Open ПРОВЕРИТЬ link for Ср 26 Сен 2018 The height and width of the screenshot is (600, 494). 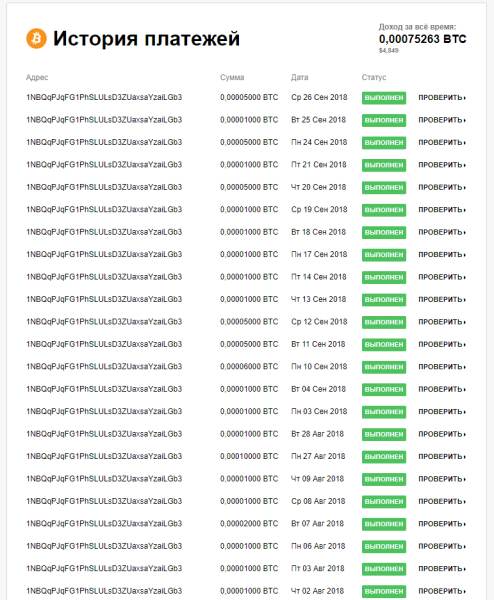[x=442, y=98]
